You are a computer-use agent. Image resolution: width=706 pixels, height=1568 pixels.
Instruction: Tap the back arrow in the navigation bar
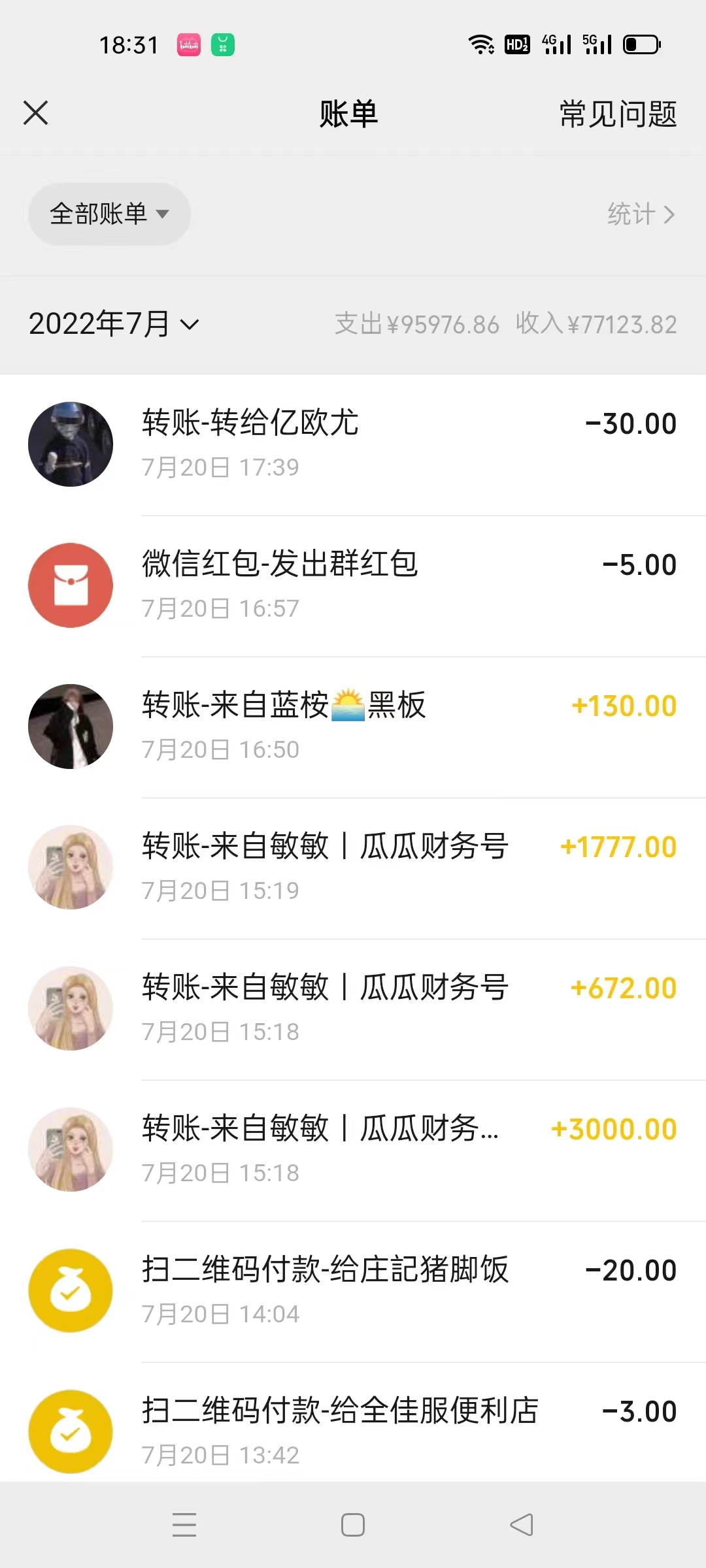pos(520,1524)
